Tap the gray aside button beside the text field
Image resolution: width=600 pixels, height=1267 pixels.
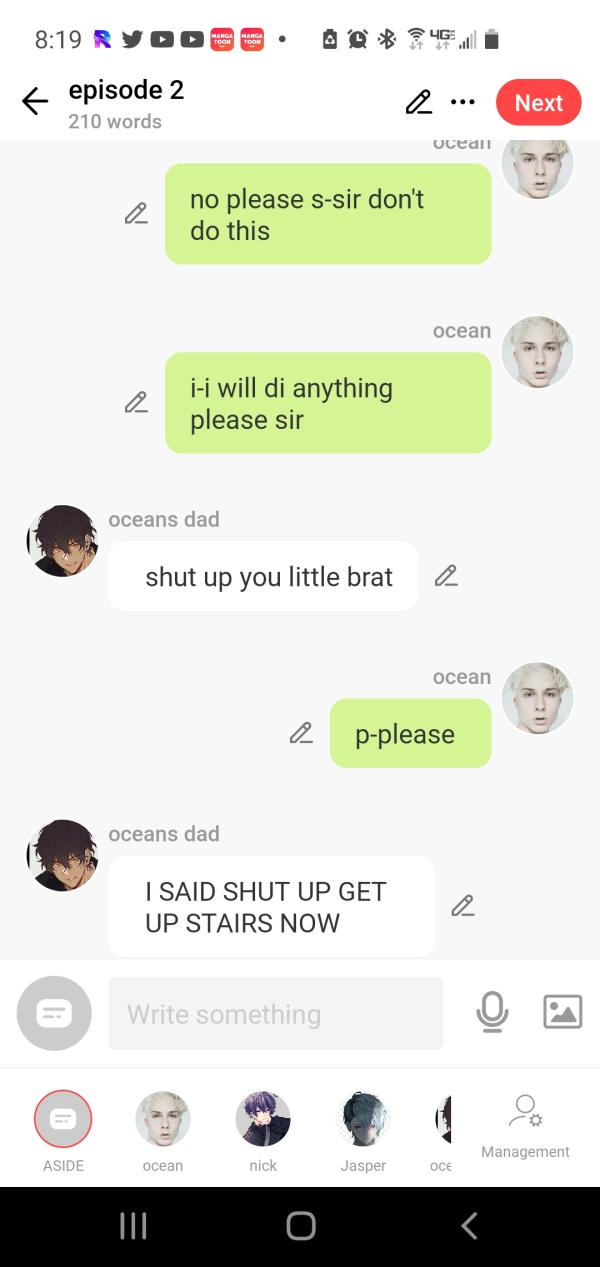point(54,1013)
